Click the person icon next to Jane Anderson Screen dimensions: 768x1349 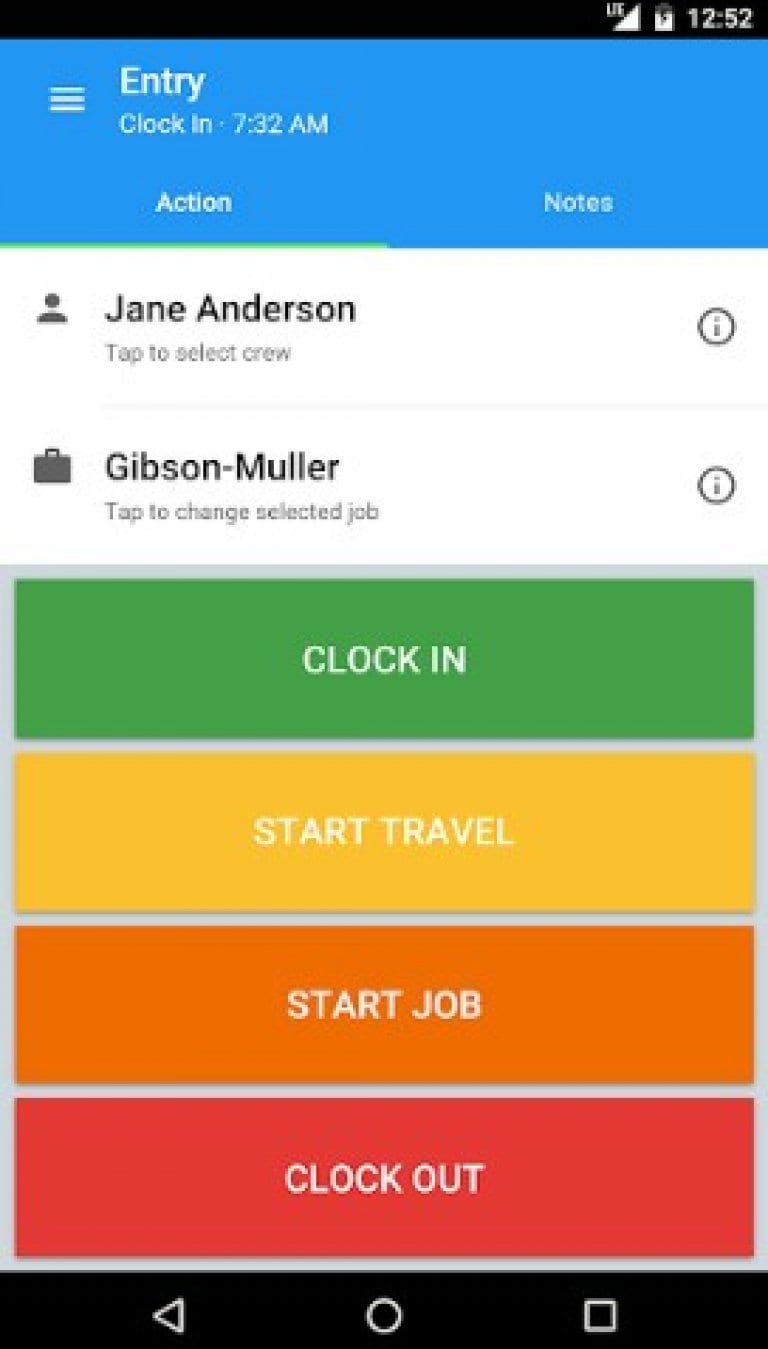[51, 309]
